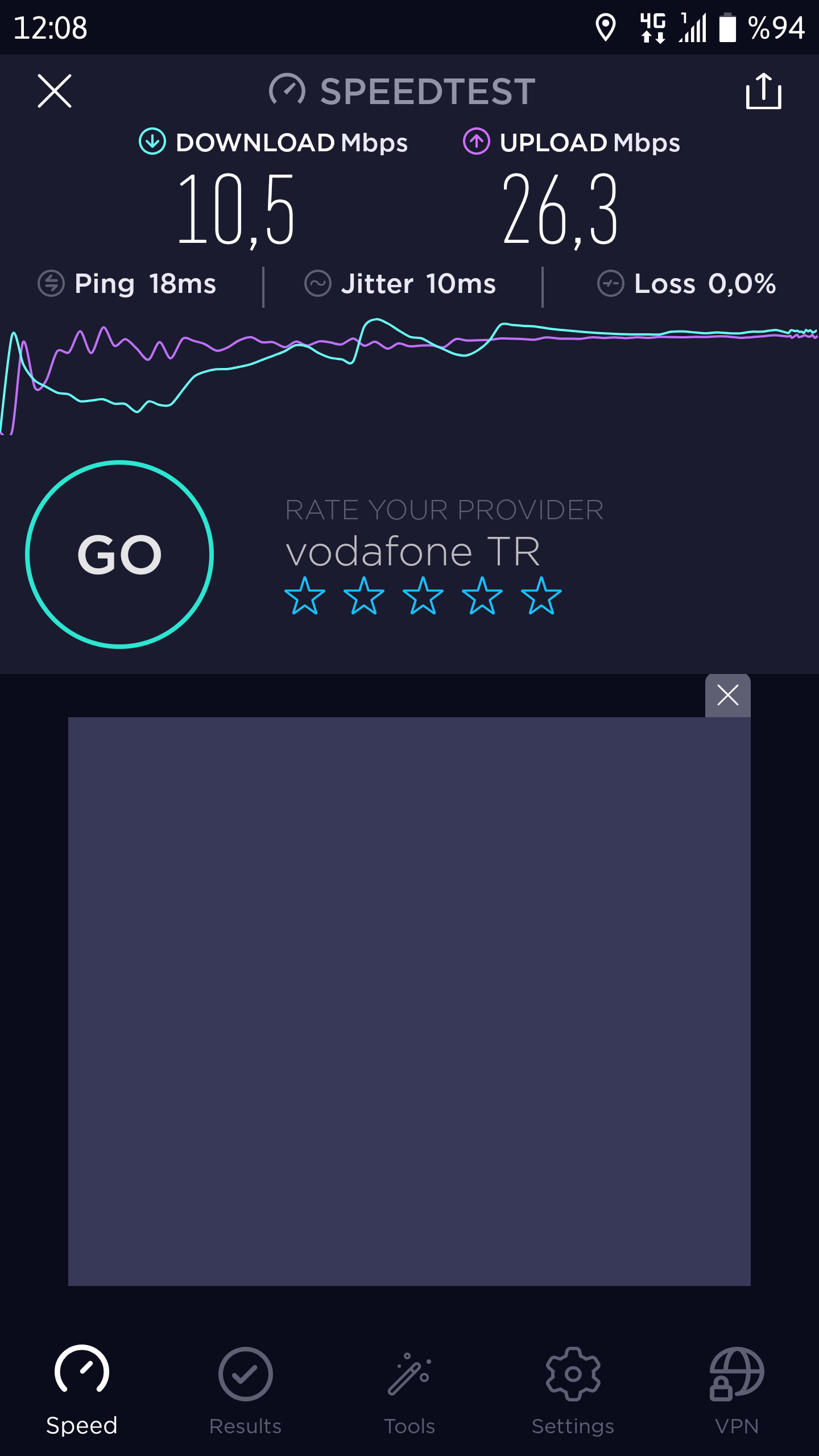Screen dimensions: 819x1456
Task: Close the speed test result view
Action: coord(55,91)
